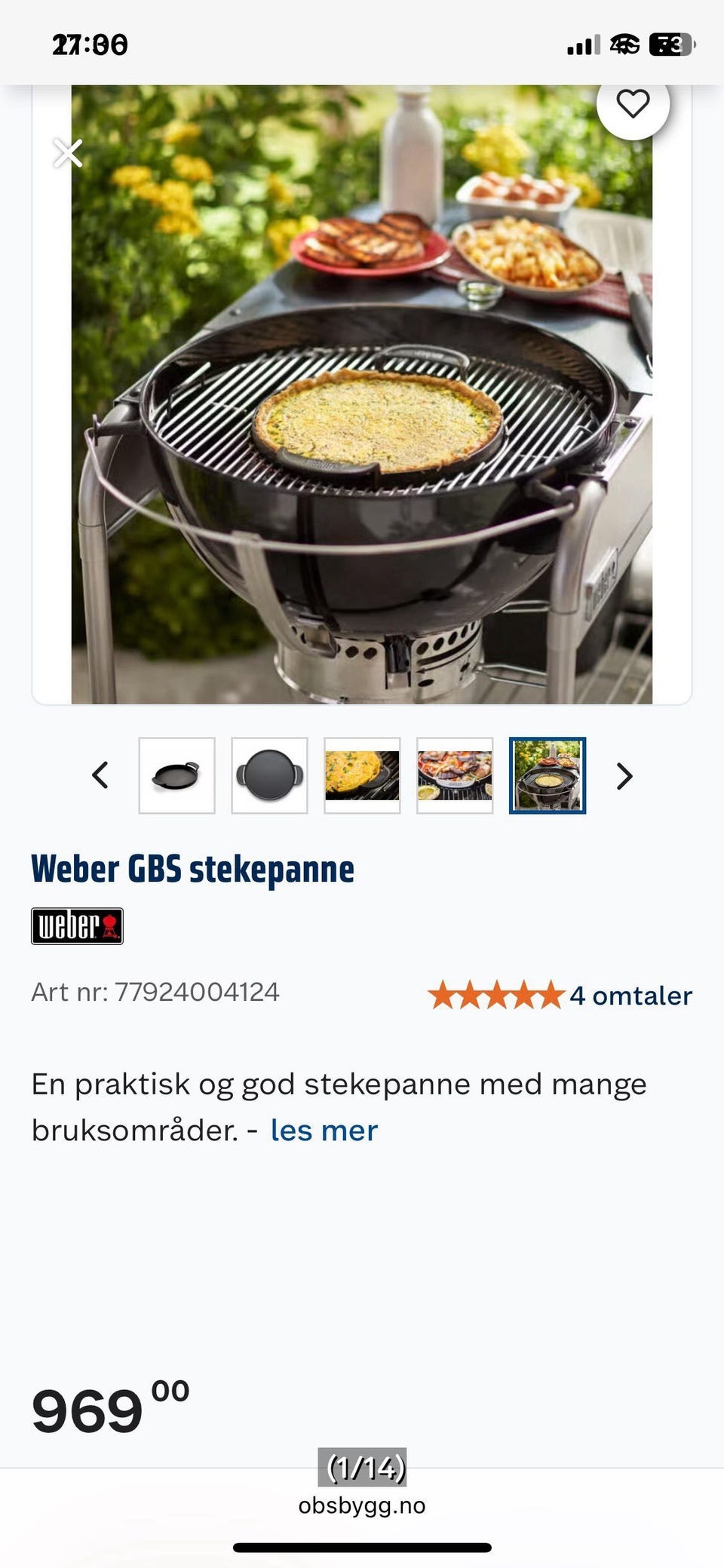Click the Weber brand logo
Viewport: 724px width, 1568px height.
(x=77, y=925)
